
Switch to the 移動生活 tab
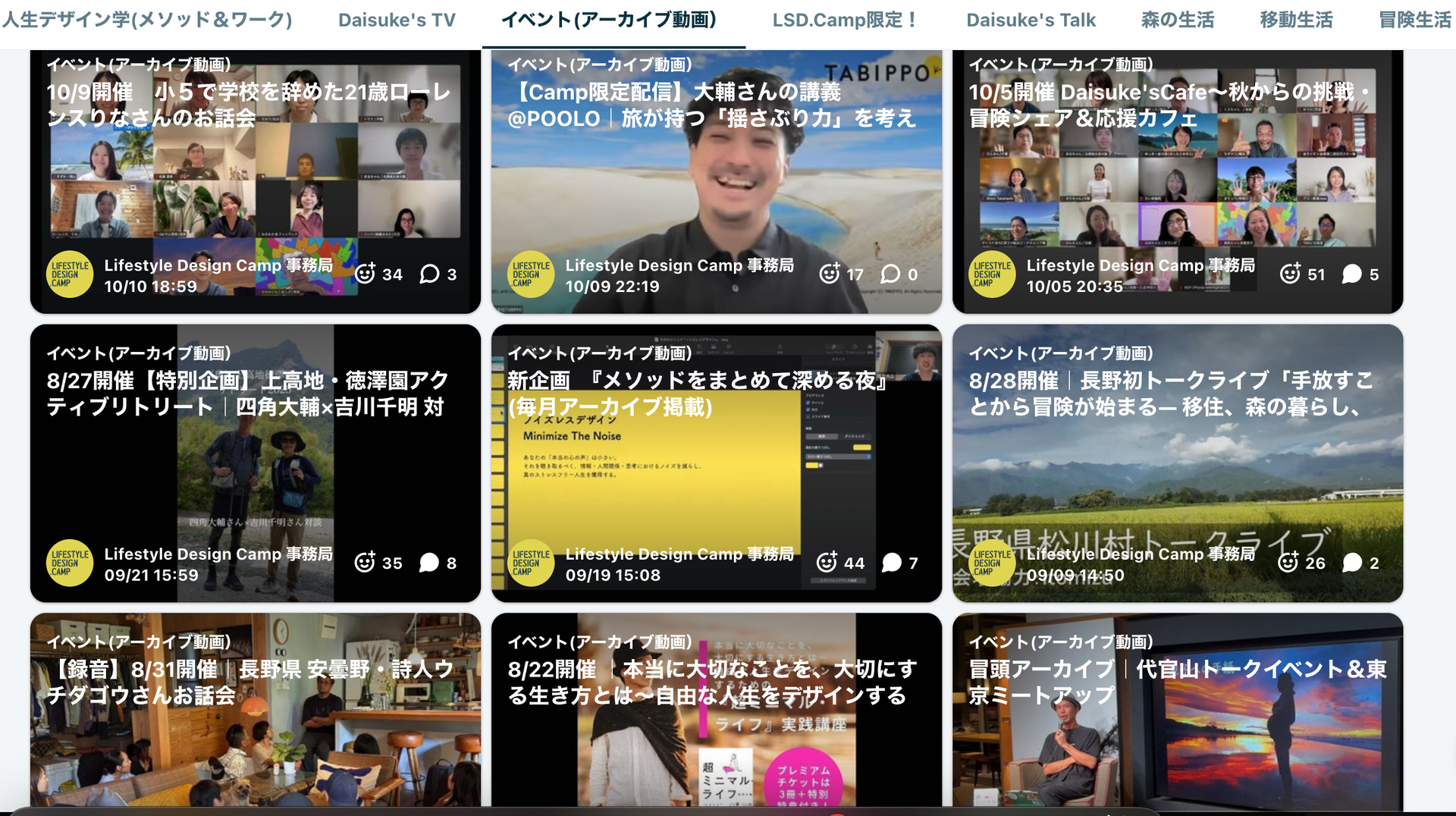coord(1296,20)
